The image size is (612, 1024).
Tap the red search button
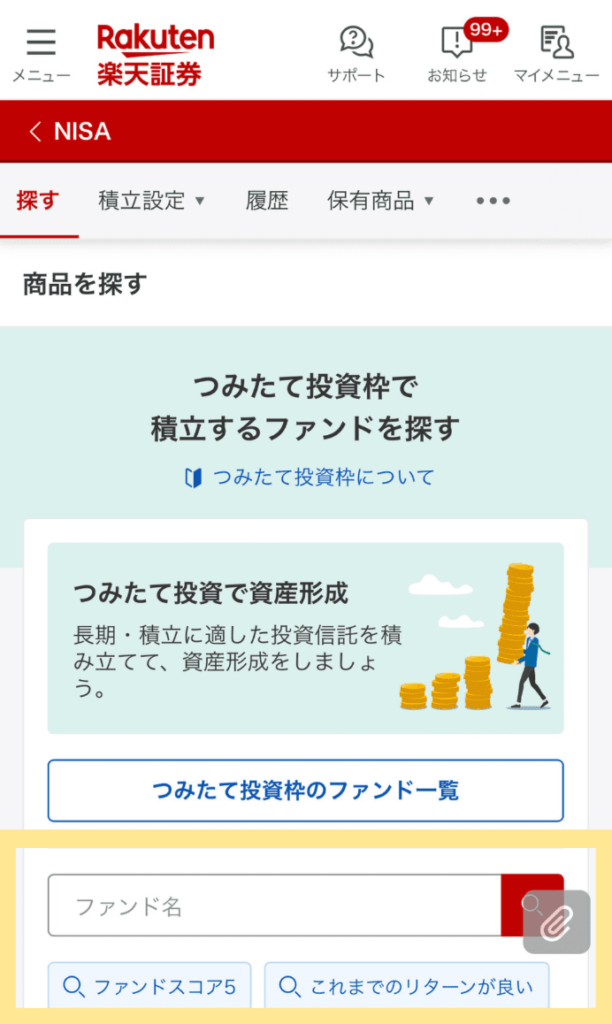(532, 905)
